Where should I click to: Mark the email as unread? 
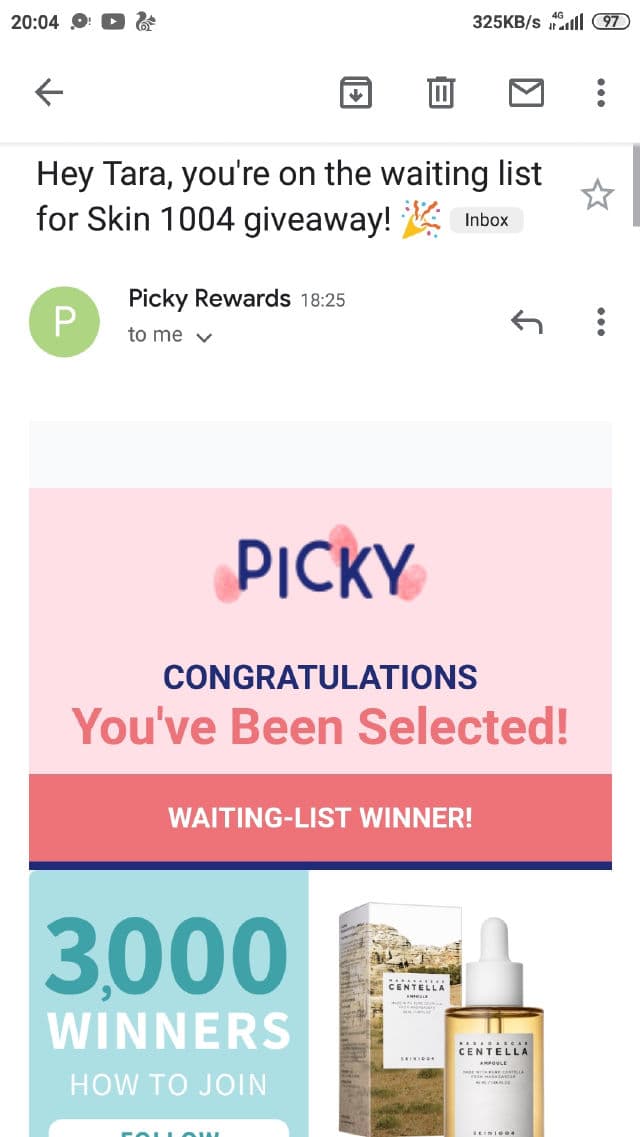coord(526,93)
